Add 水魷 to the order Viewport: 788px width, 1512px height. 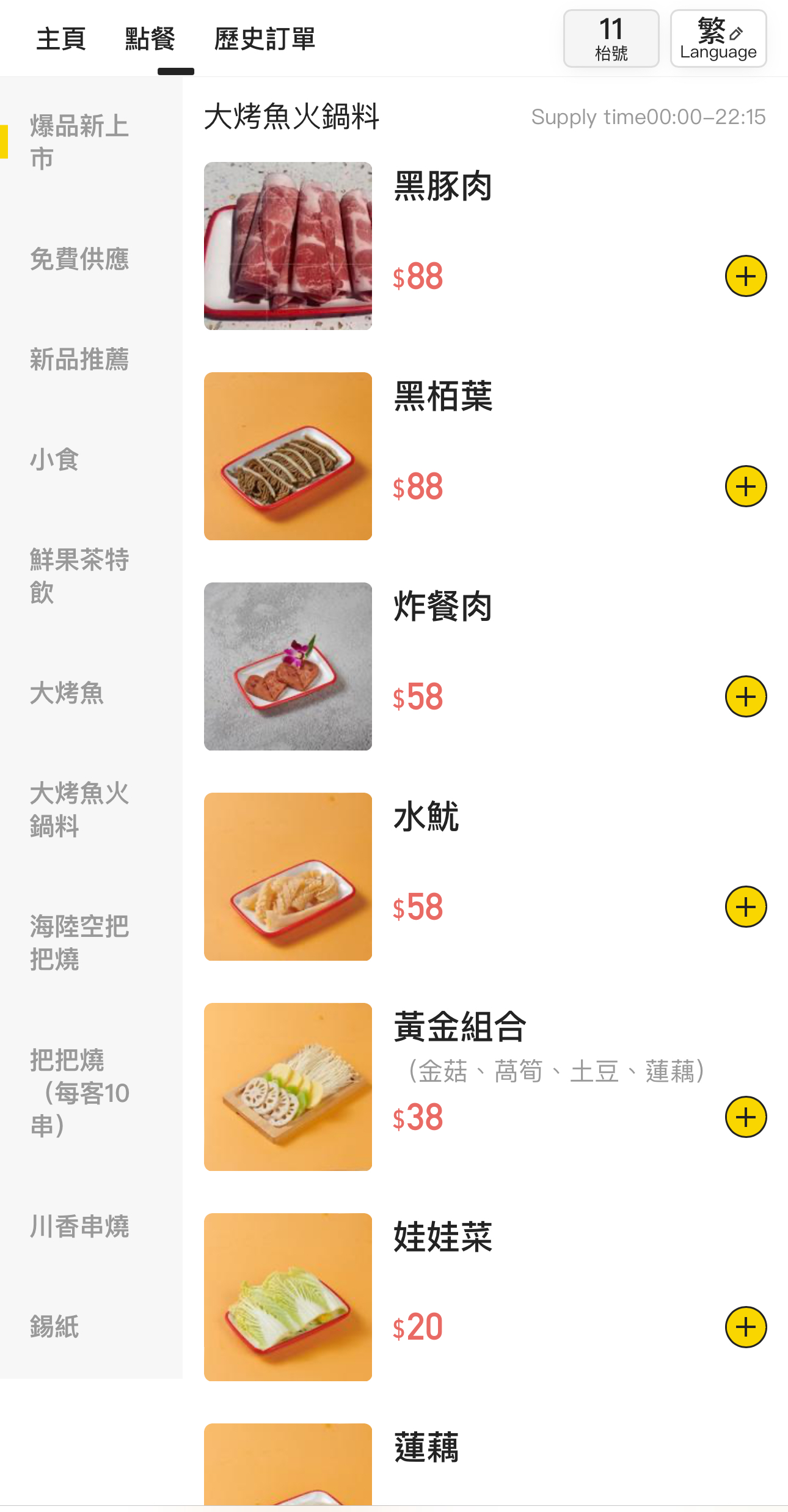(746, 907)
